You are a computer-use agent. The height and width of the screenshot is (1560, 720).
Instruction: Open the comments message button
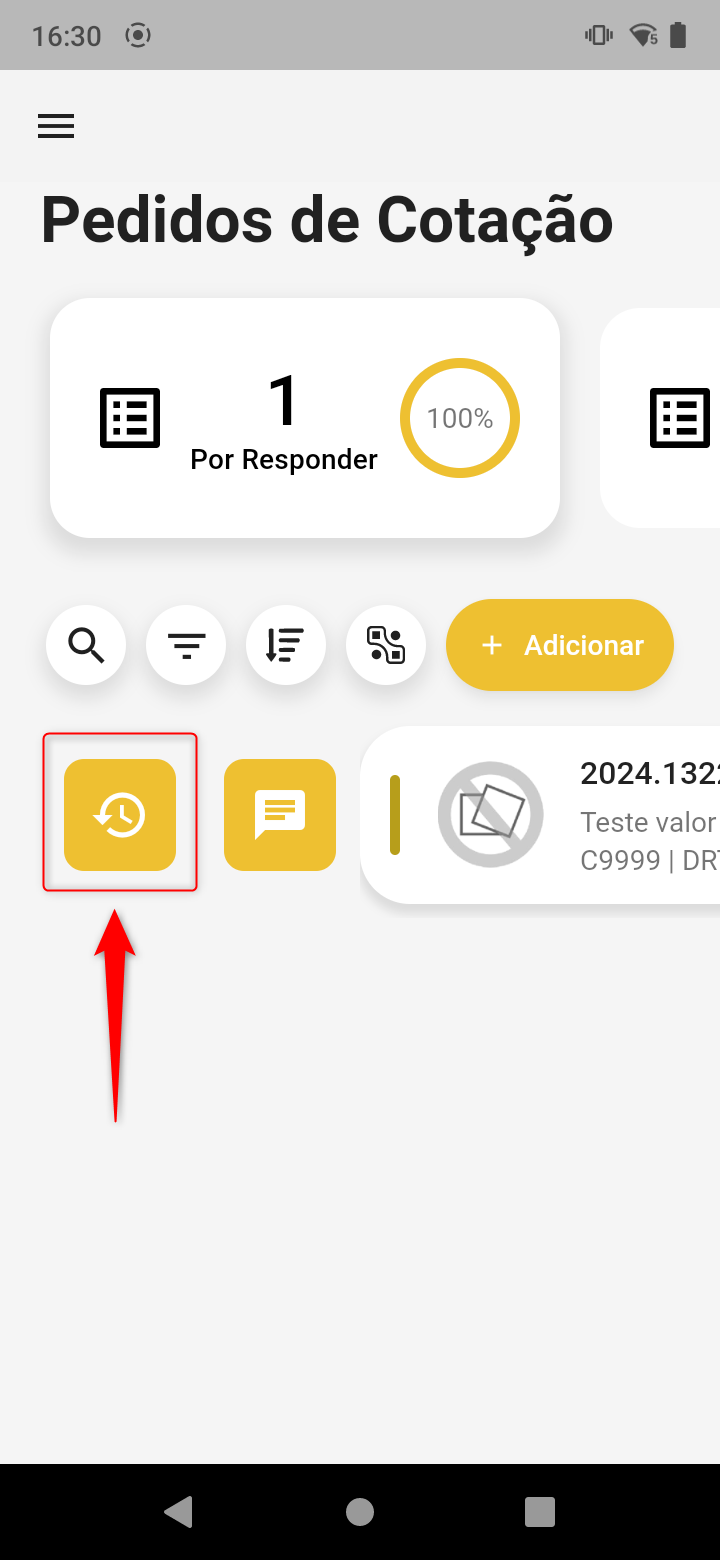coord(280,815)
